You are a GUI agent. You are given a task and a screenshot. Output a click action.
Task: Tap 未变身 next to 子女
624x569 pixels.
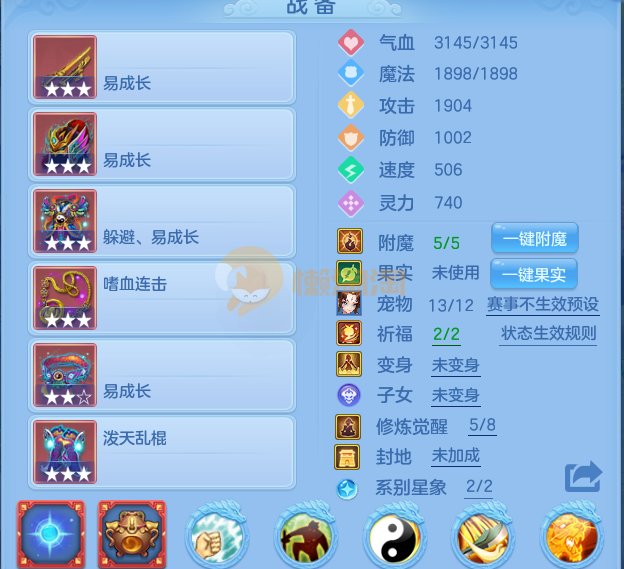[x=455, y=395]
